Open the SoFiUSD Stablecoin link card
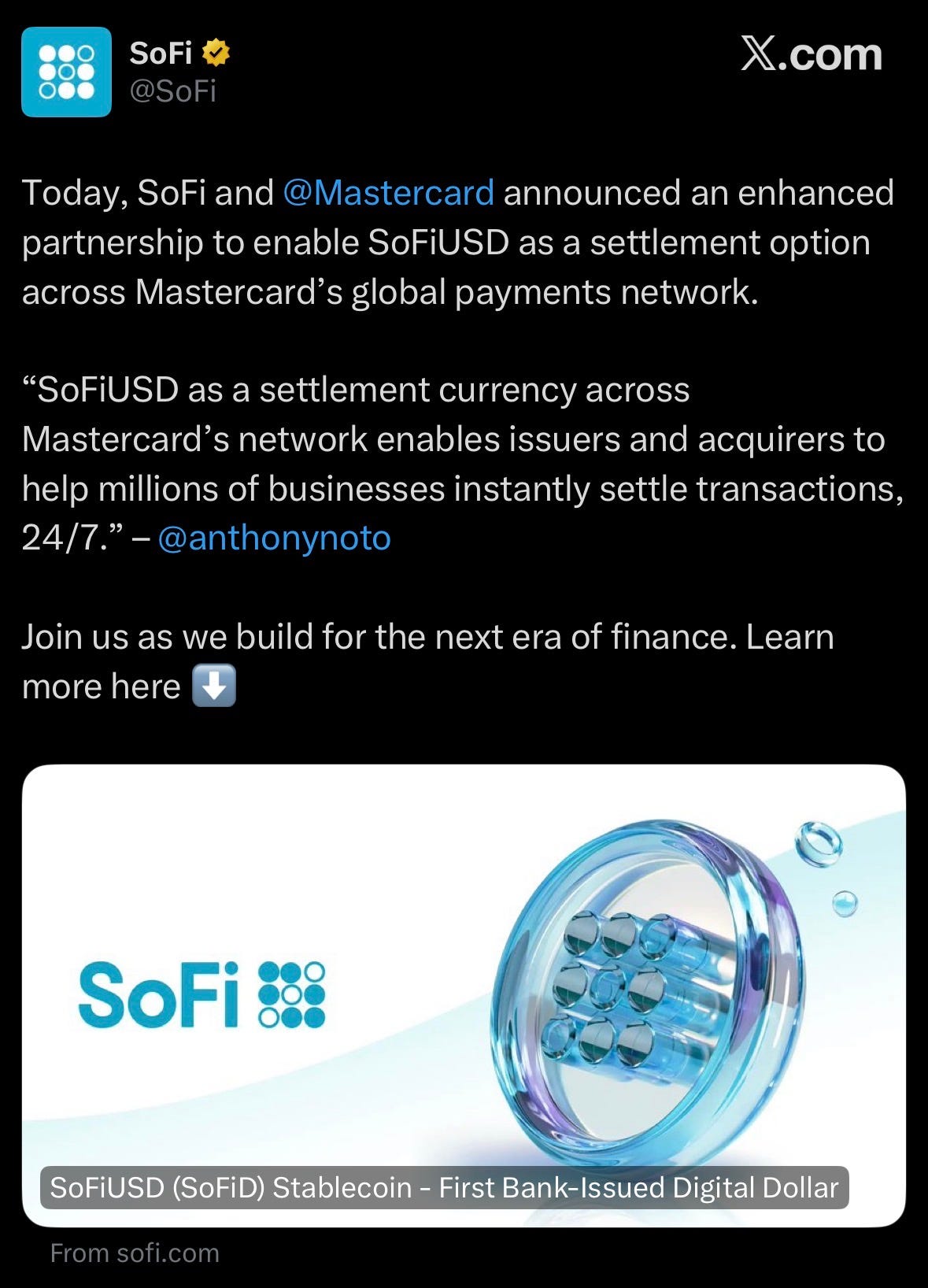Viewport: 928px width, 1288px height. pyautogui.click(x=464, y=995)
